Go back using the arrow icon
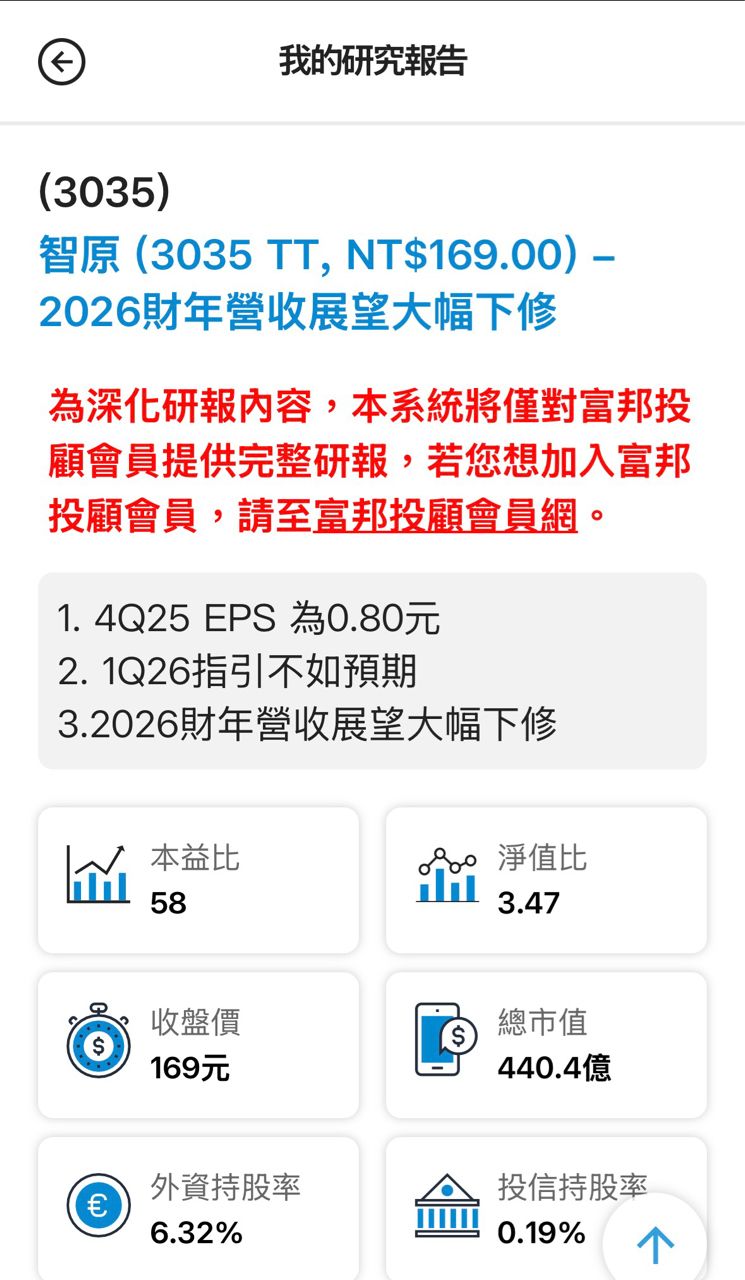The width and height of the screenshot is (745, 1280). coord(62,62)
